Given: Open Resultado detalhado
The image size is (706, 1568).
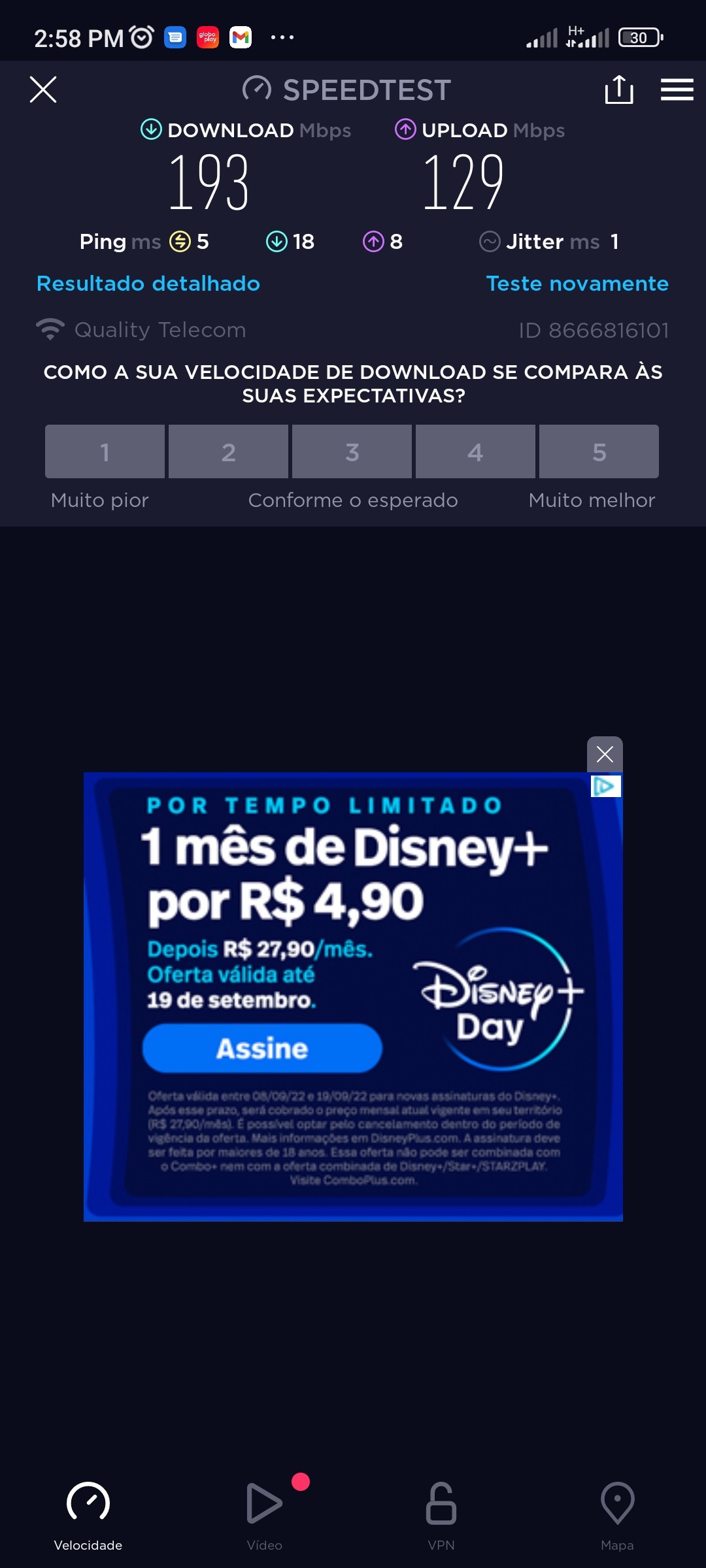Looking at the screenshot, I should [148, 284].
